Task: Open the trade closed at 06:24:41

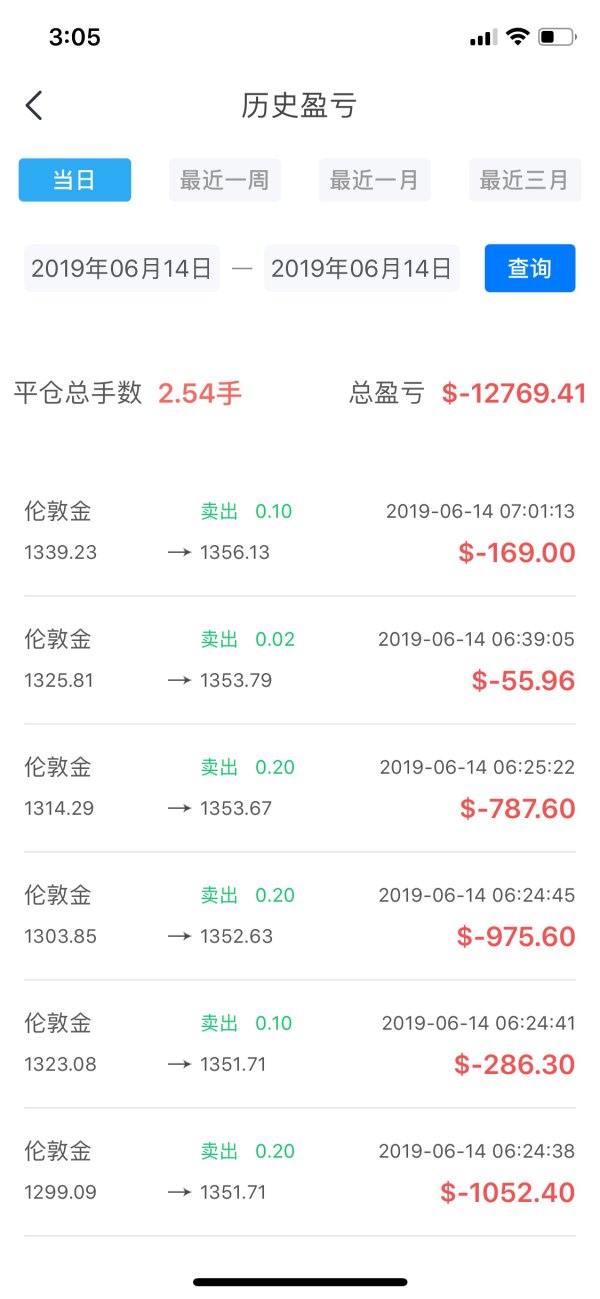Action: (300, 1044)
